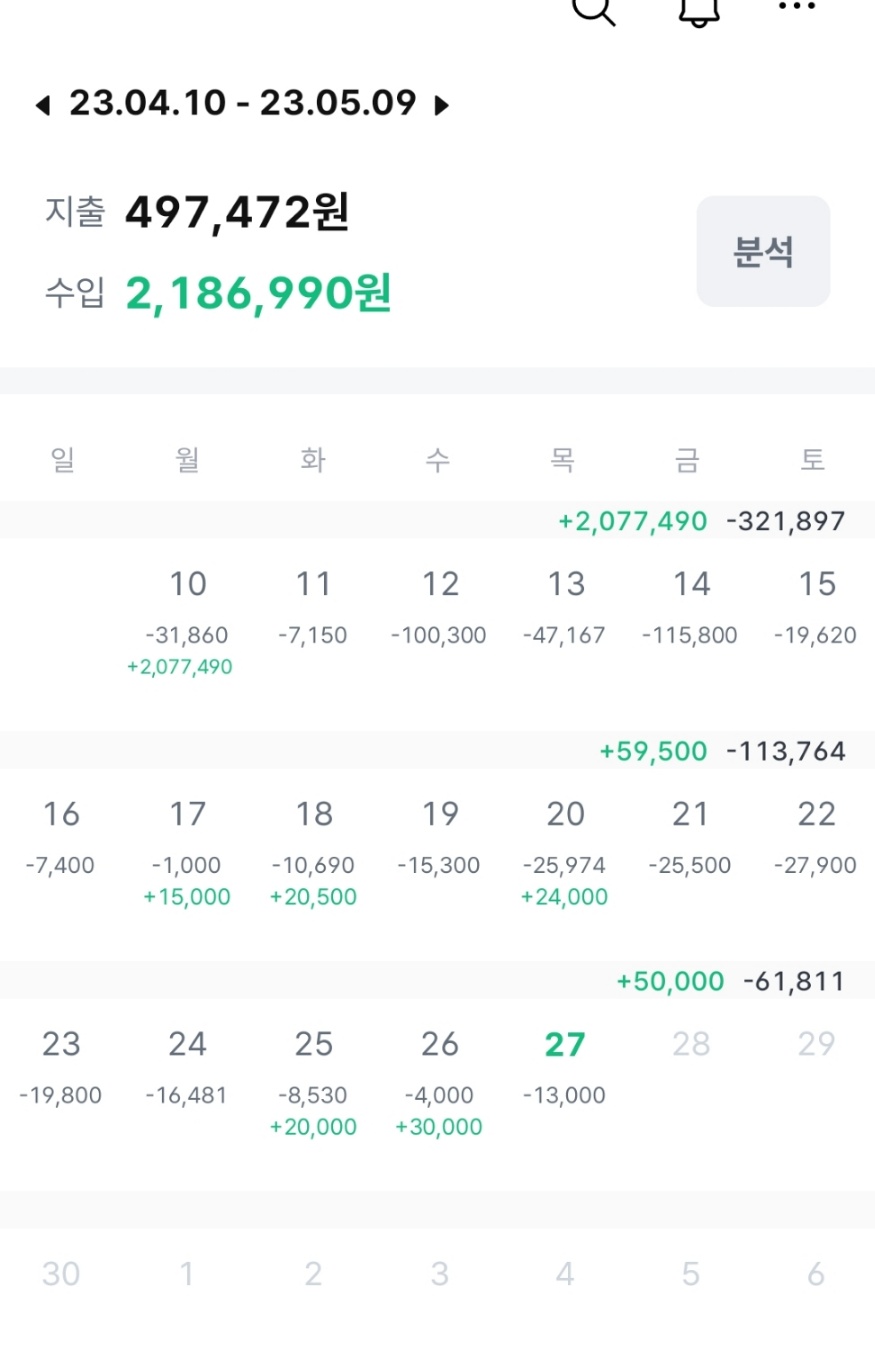Select today's date, the 27th
This screenshot has height=1367, width=875.
point(565,1044)
